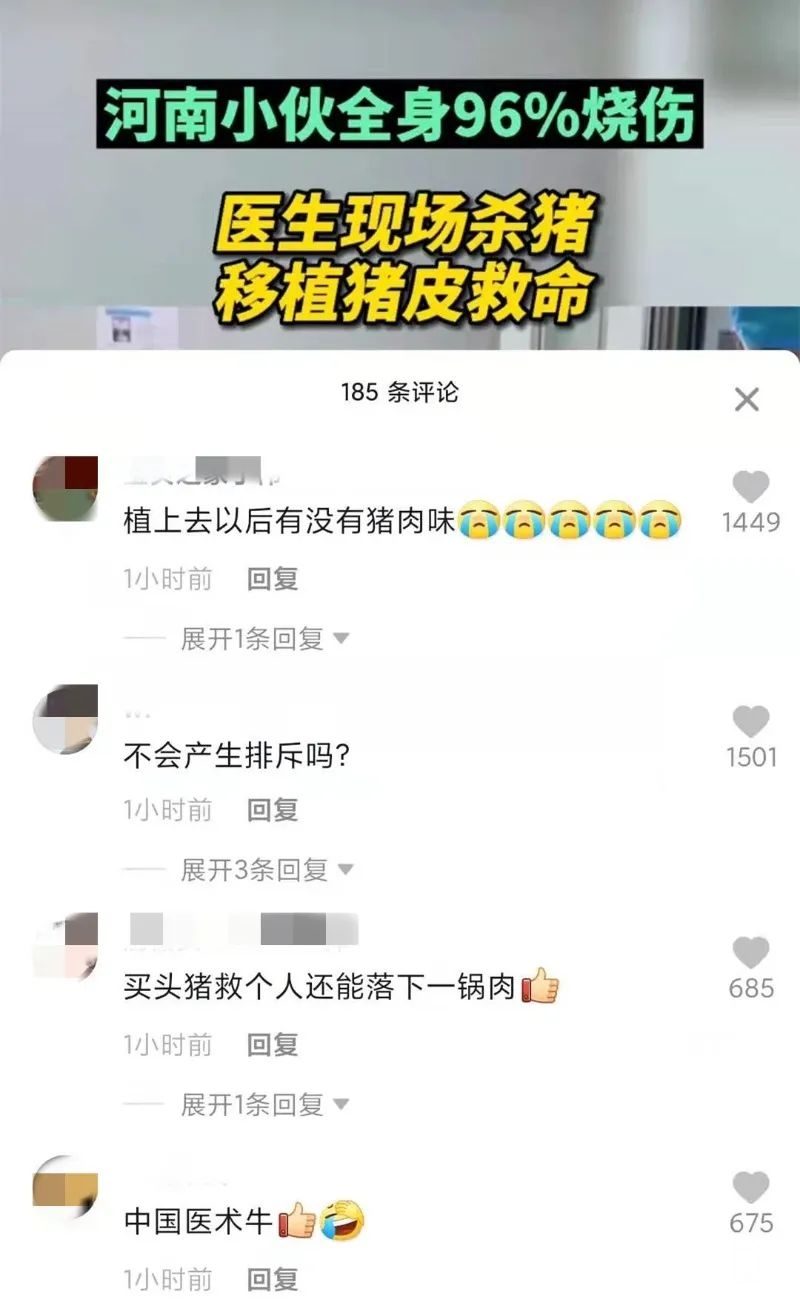Viewport: 800px width, 1312px height.
Task: Reply to the comment about 猪肉味
Action: (273, 578)
